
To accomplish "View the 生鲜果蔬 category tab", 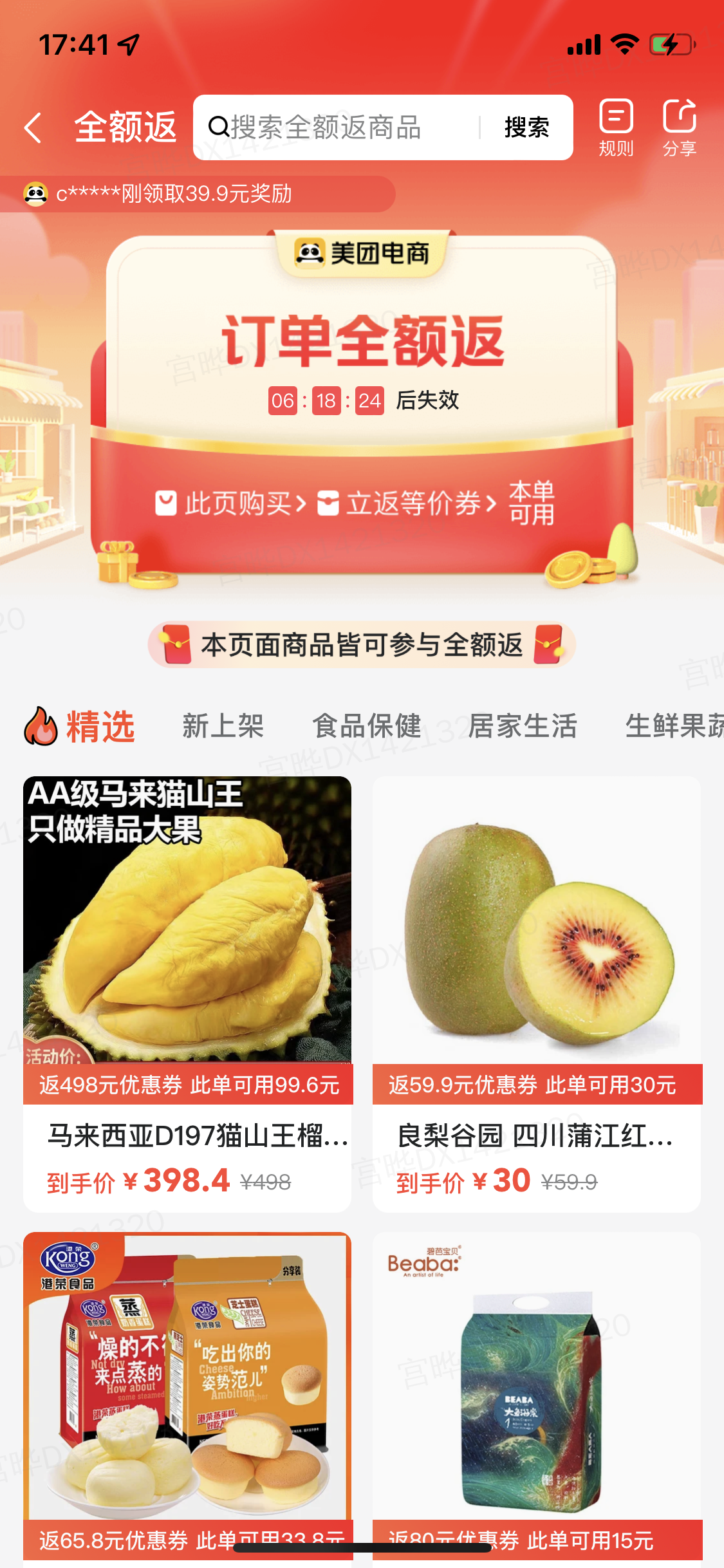I will click(x=673, y=726).
